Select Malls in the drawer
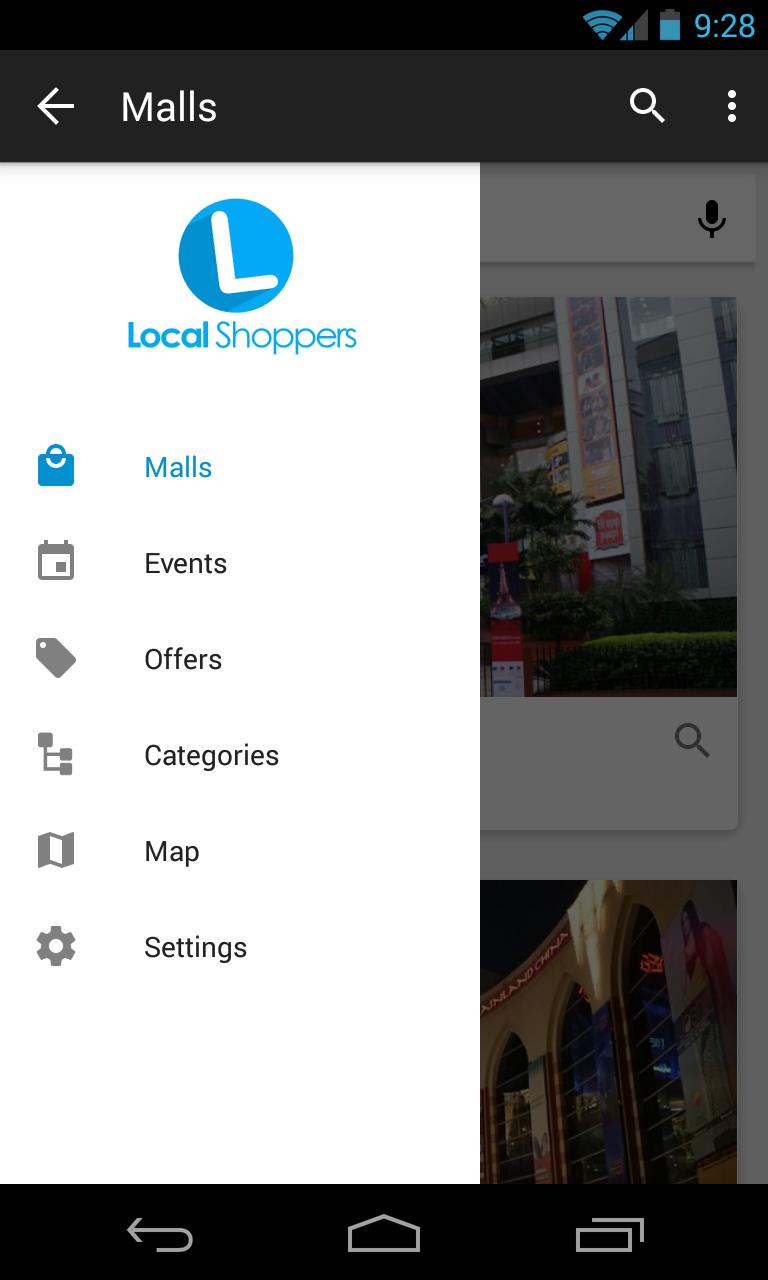 [x=178, y=467]
